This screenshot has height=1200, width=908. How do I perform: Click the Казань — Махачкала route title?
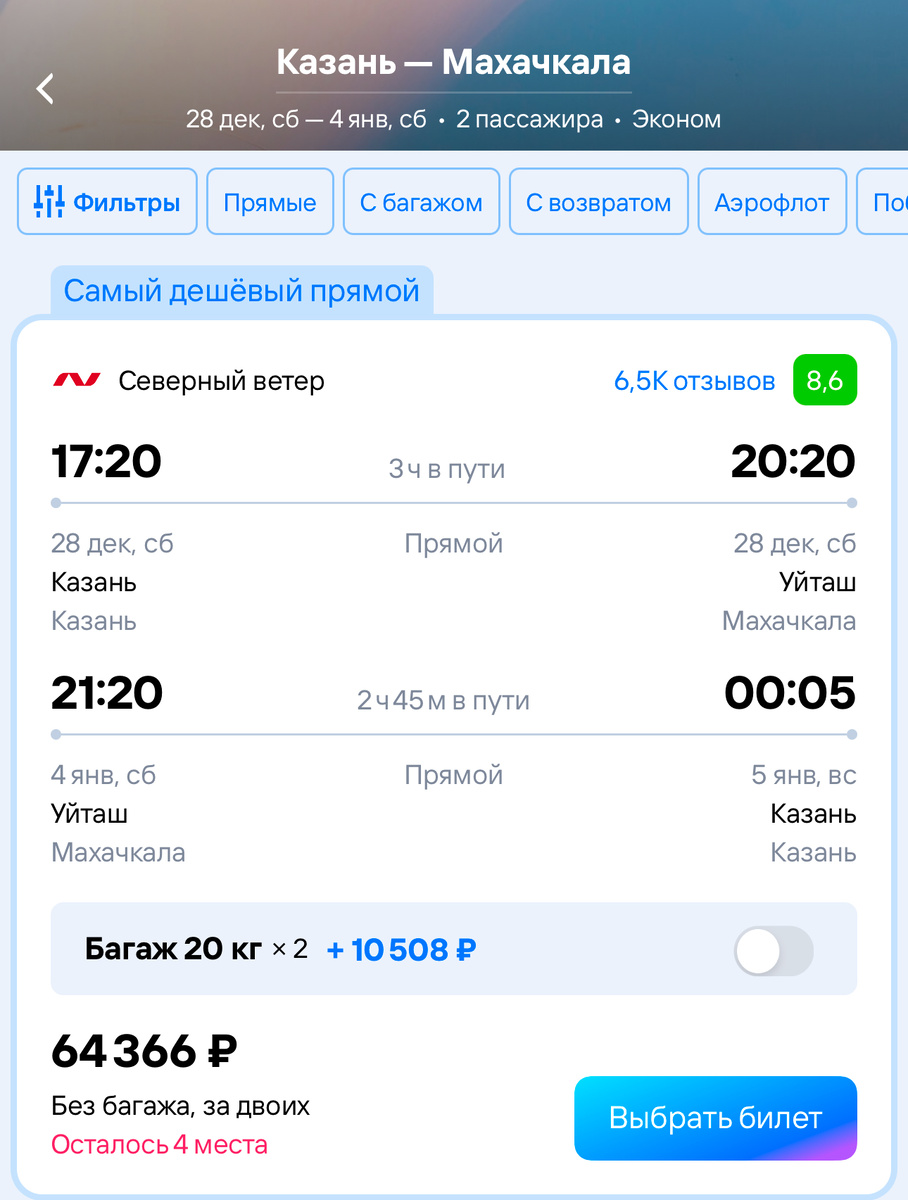[454, 62]
